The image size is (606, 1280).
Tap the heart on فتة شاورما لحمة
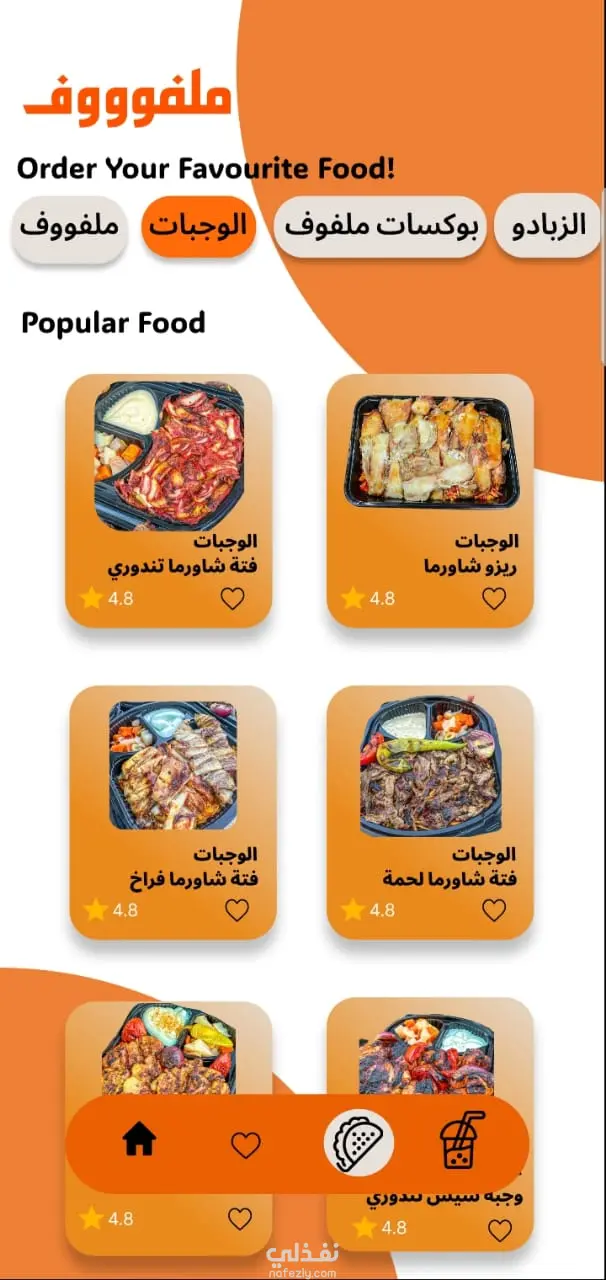pos(494,910)
